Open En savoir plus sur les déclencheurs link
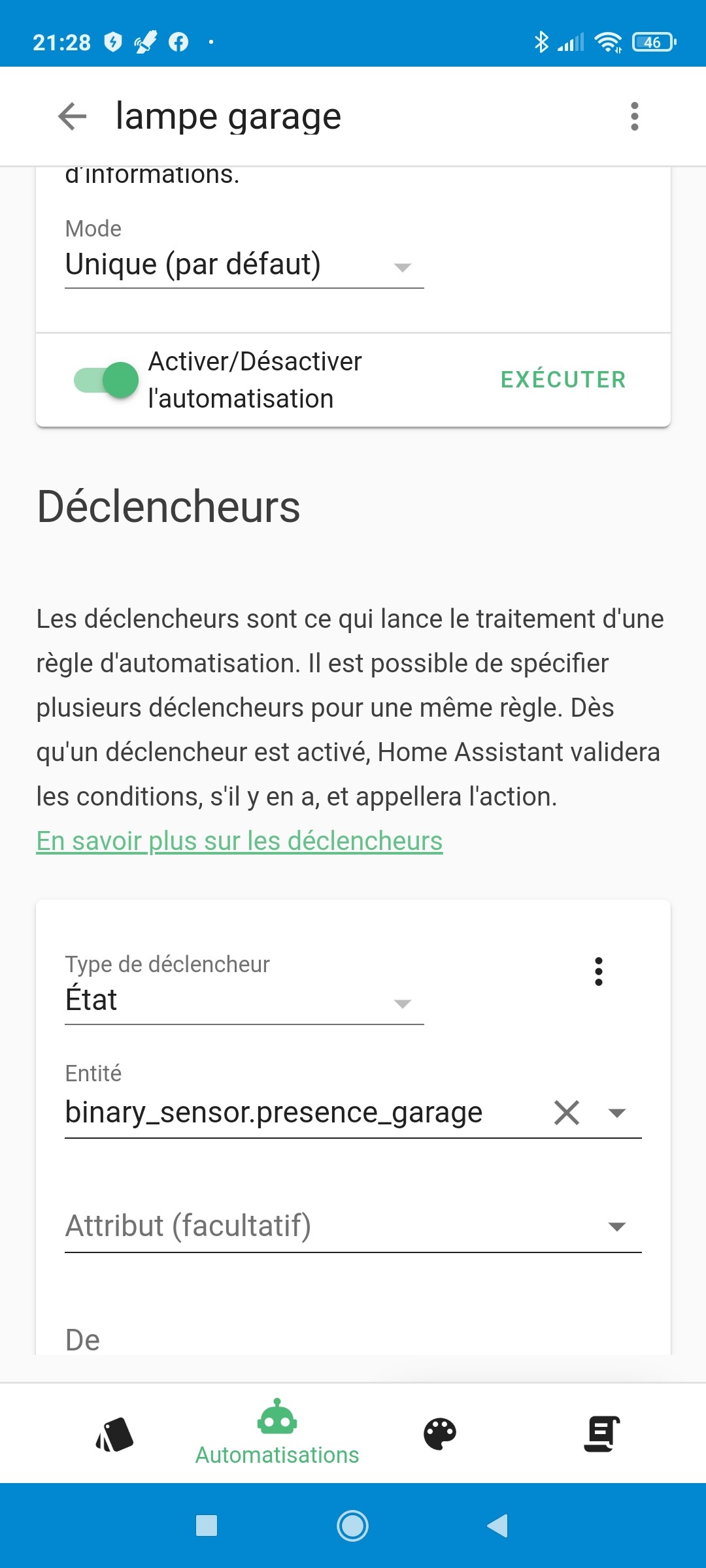Screen dimensions: 706x1568 pyautogui.click(x=239, y=841)
